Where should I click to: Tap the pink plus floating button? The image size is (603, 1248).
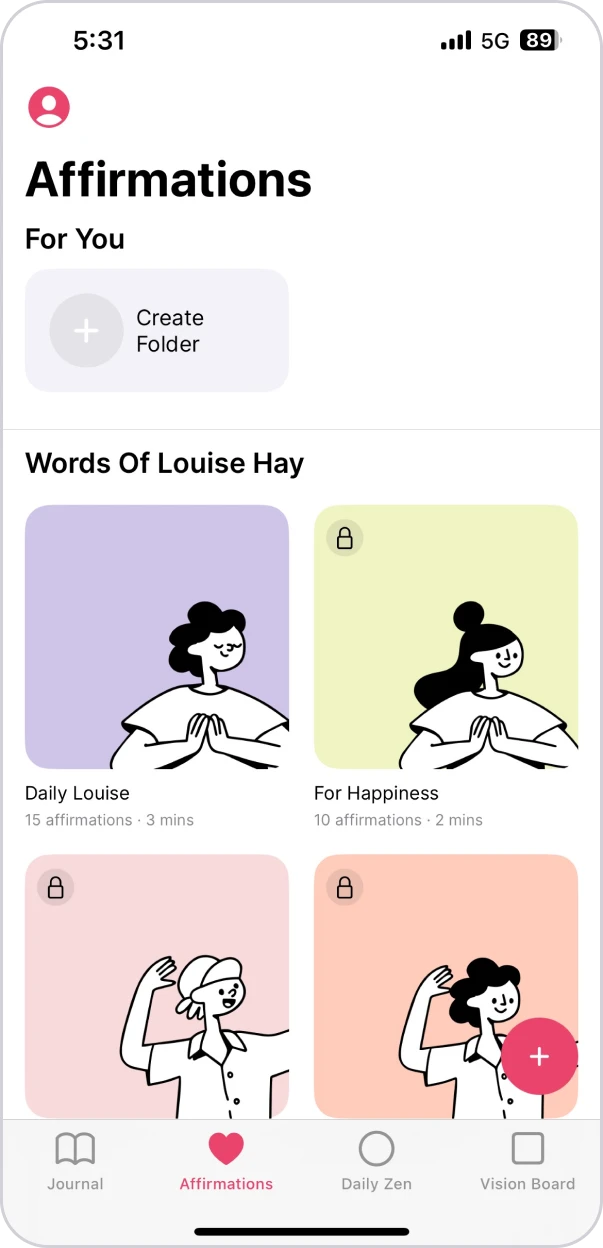click(539, 1056)
